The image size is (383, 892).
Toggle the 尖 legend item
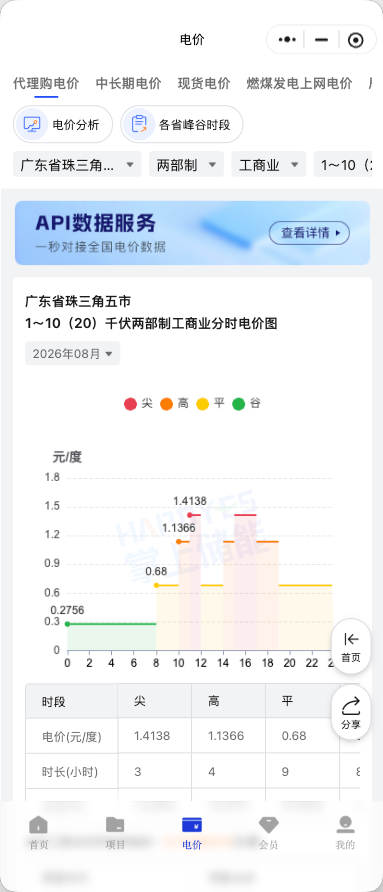[138, 404]
